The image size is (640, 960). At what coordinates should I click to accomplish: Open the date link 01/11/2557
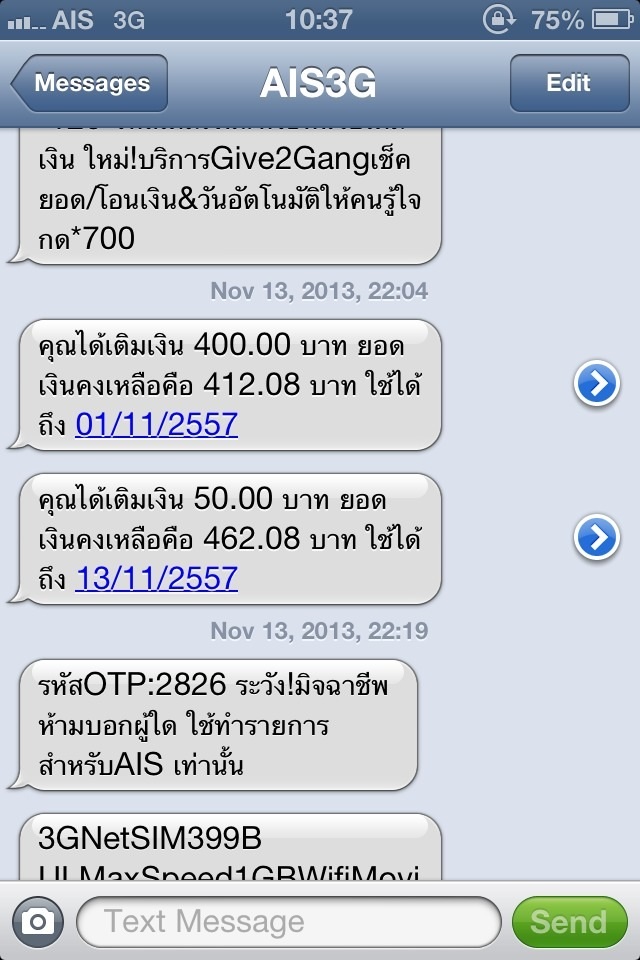pos(156,424)
